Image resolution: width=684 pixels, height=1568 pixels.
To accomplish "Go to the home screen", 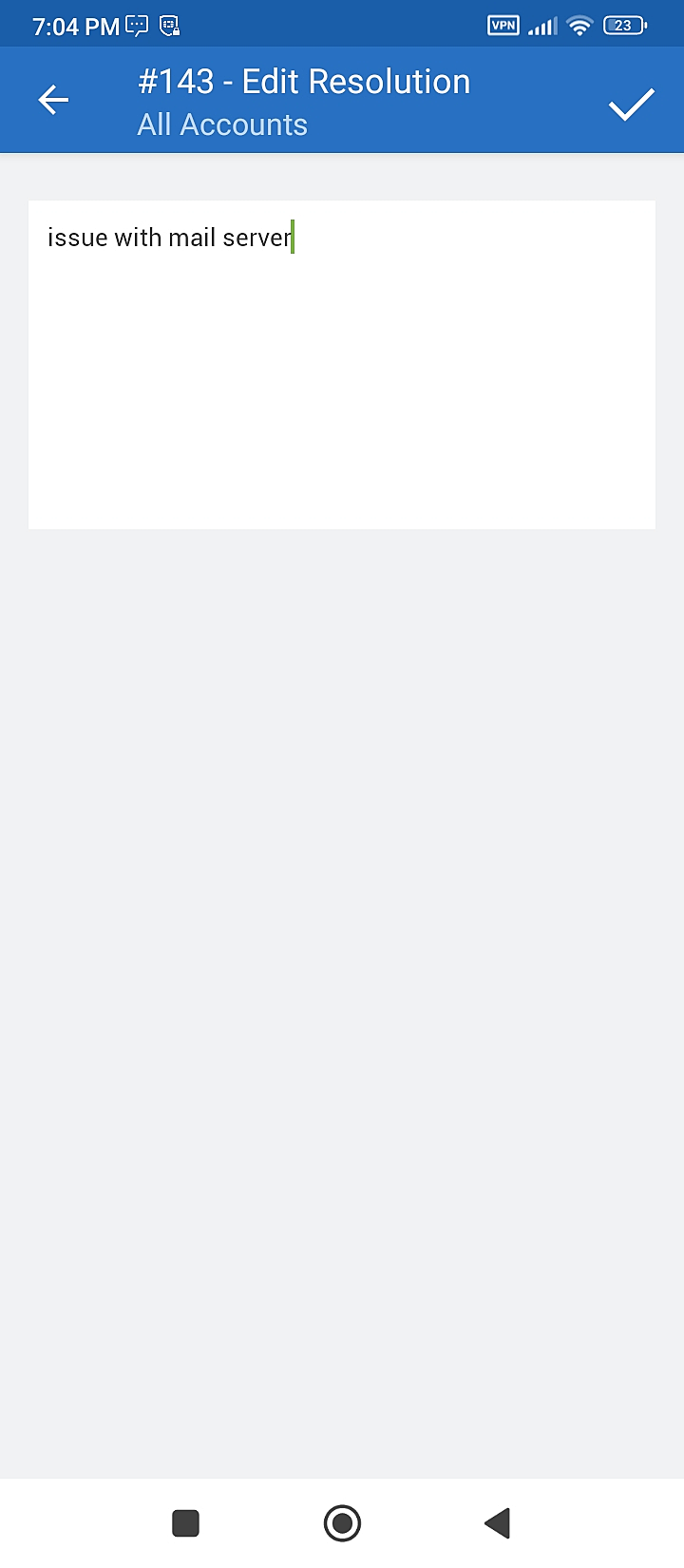I will pyautogui.click(x=342, y=1522).
